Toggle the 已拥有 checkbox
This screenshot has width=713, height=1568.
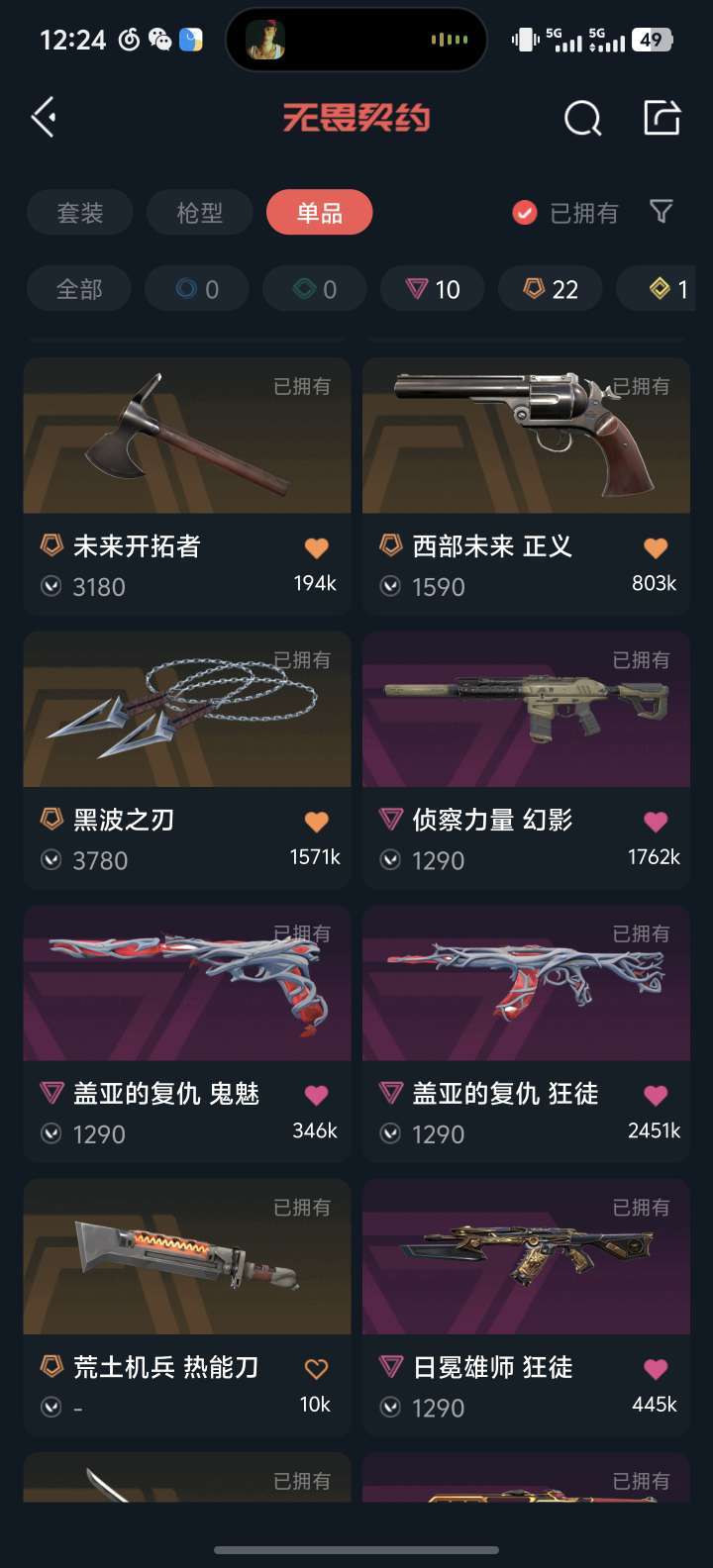tap(525, 213)
